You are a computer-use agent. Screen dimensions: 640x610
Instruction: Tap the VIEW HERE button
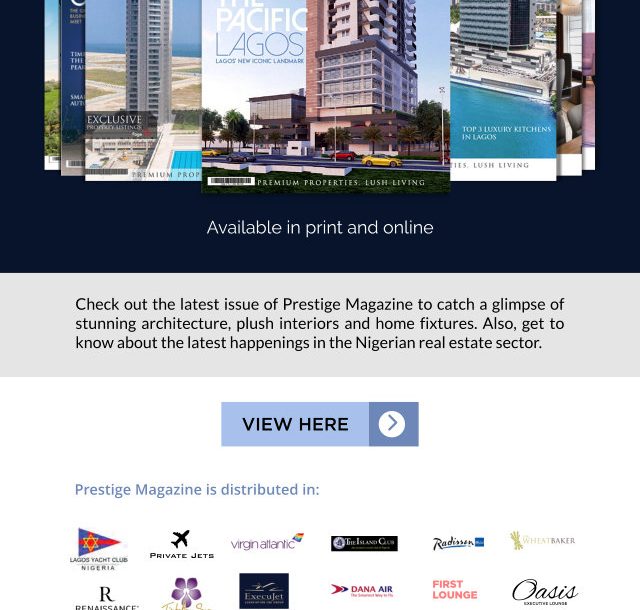319,424
